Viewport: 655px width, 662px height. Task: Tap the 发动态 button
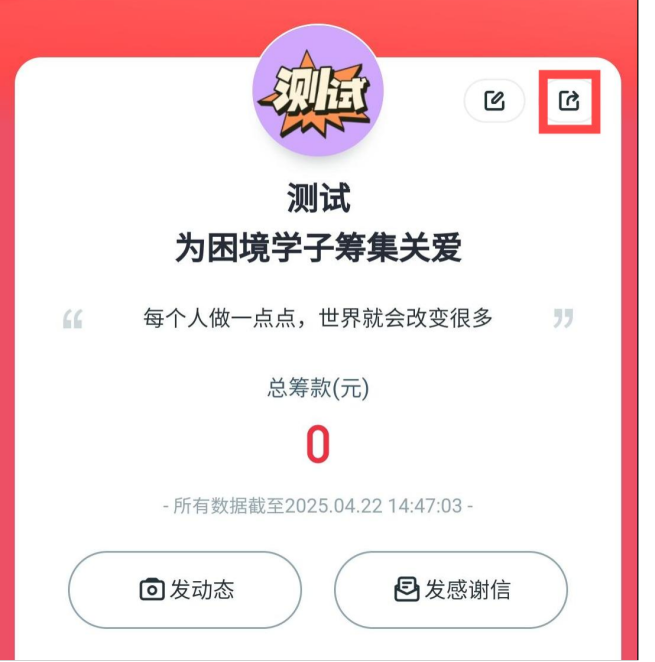(185, 590)
